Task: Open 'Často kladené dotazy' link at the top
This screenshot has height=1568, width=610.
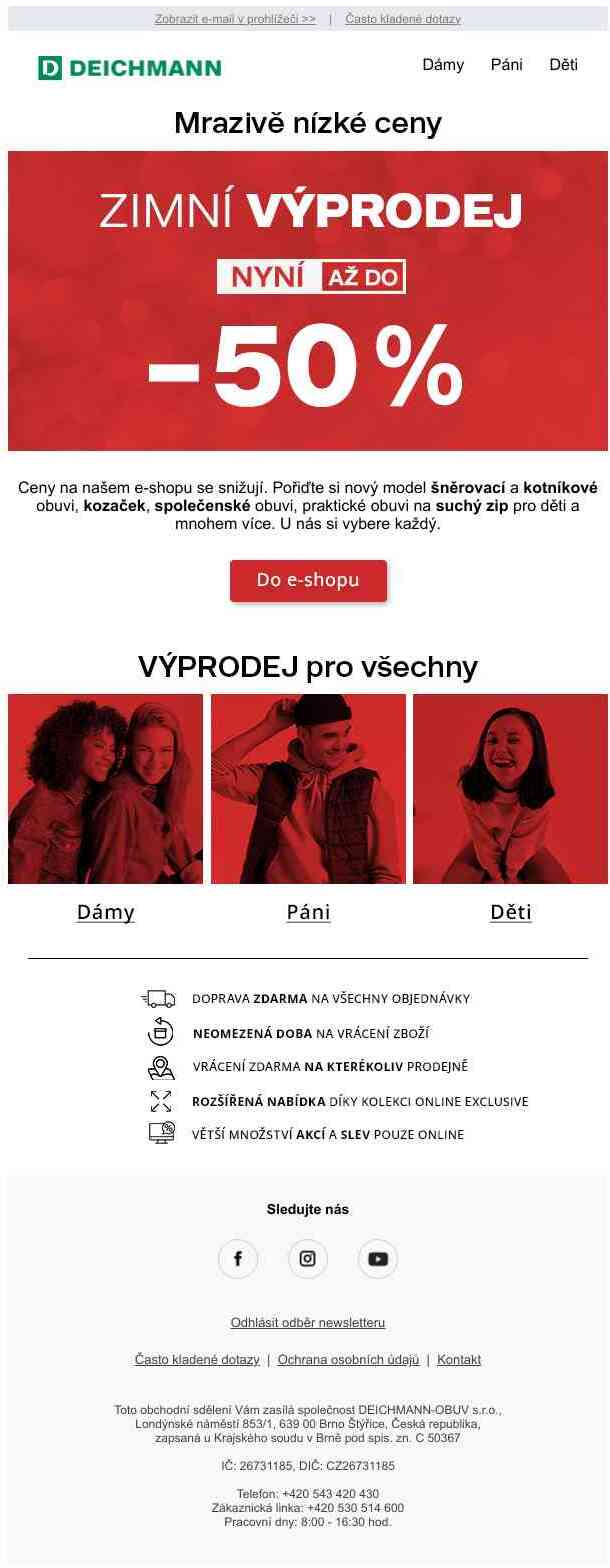Action: [403, 19]
